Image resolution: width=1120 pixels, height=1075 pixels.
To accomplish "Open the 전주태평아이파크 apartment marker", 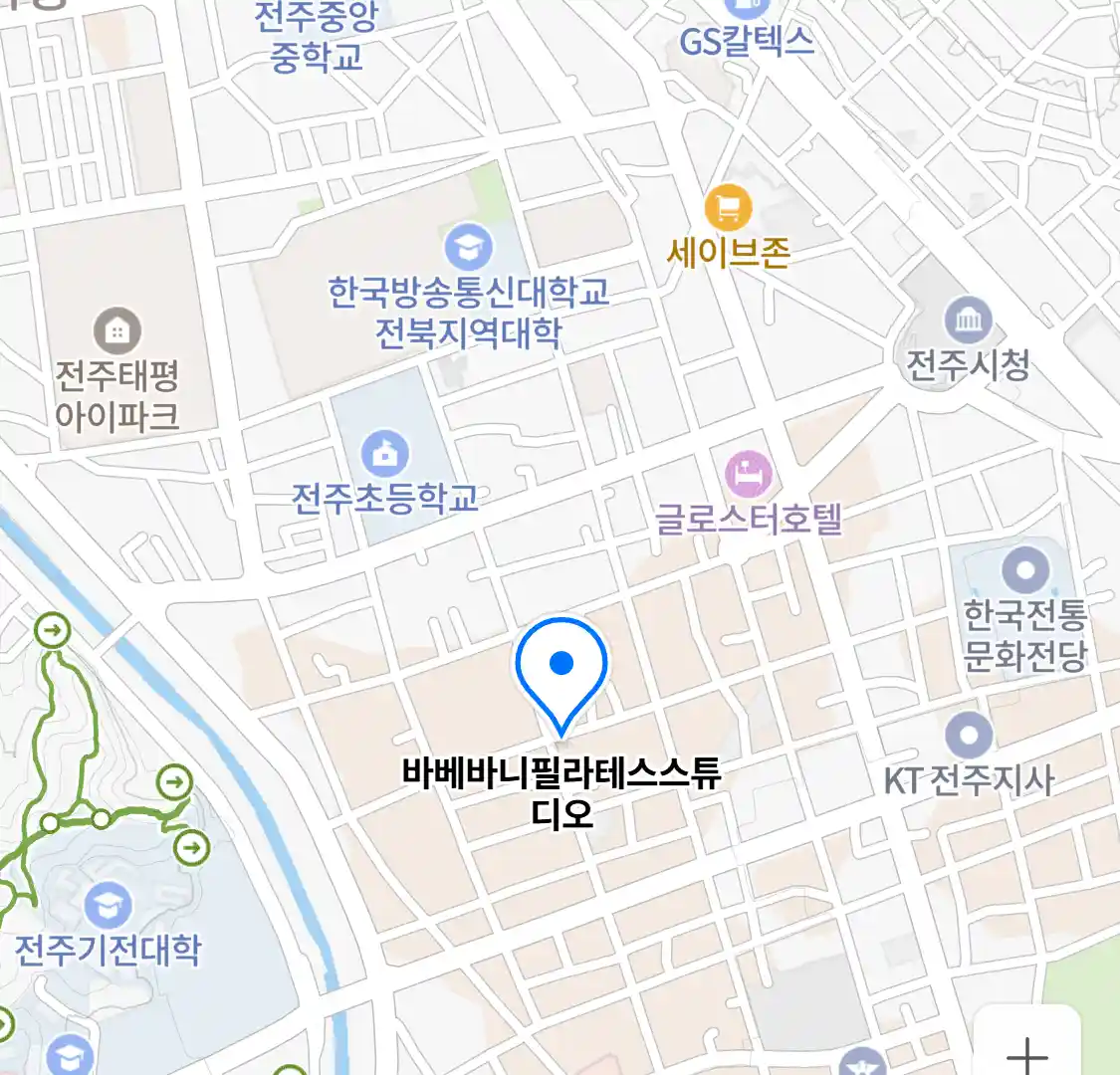I will point(117,331).
